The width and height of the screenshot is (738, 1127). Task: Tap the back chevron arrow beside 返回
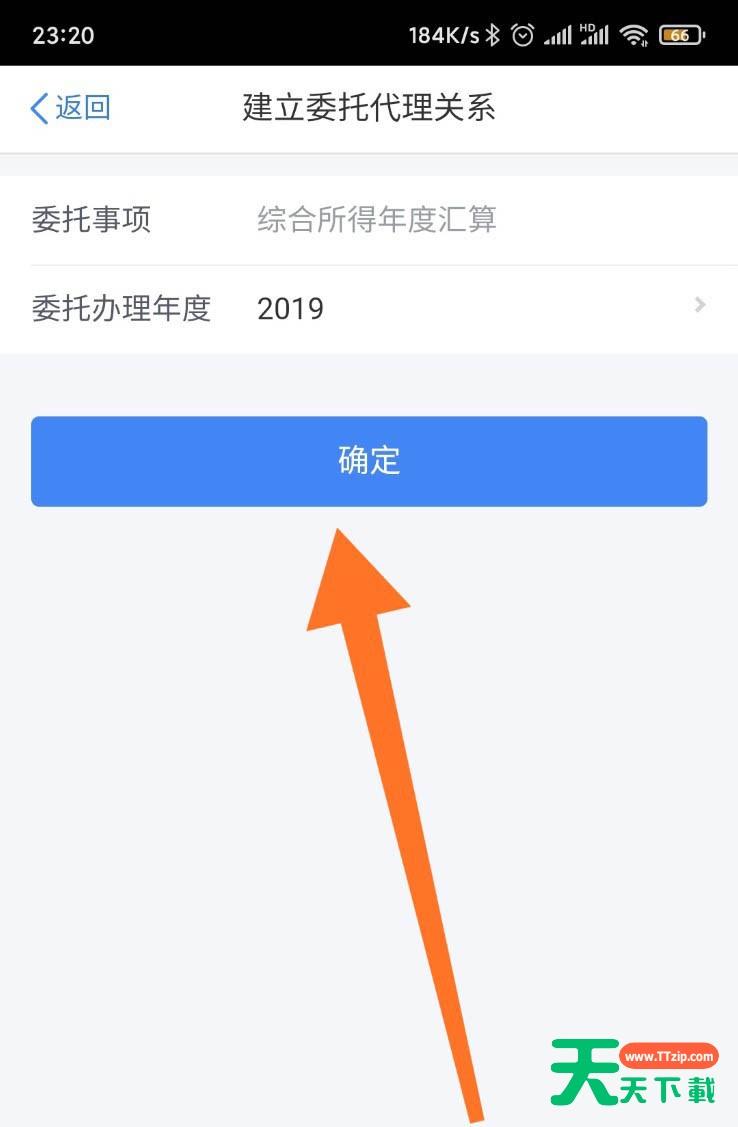pyautogui.click(x=37, y=108)
